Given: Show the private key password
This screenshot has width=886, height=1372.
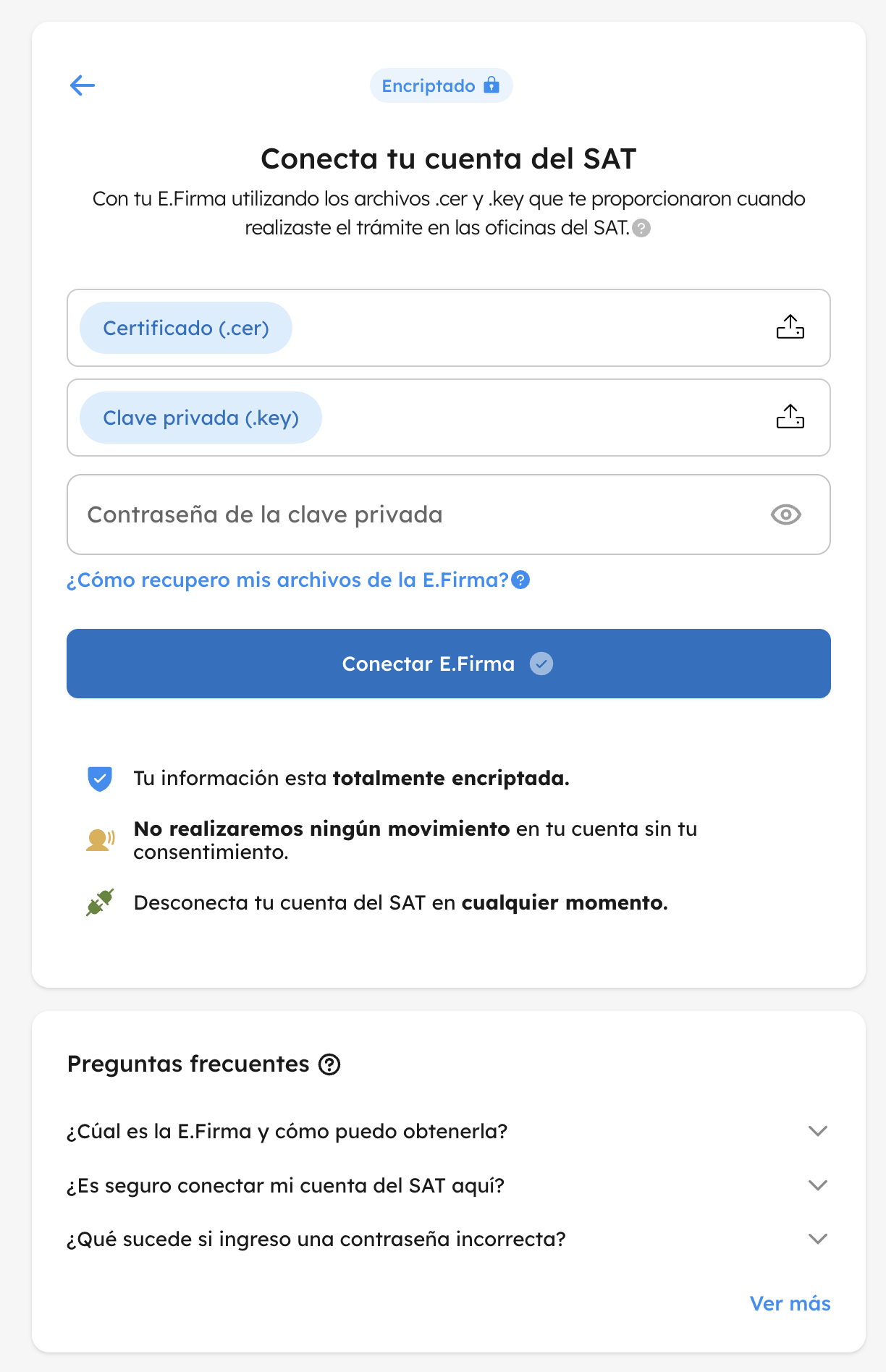Looking at the screenshot, I should click(785, 514).
